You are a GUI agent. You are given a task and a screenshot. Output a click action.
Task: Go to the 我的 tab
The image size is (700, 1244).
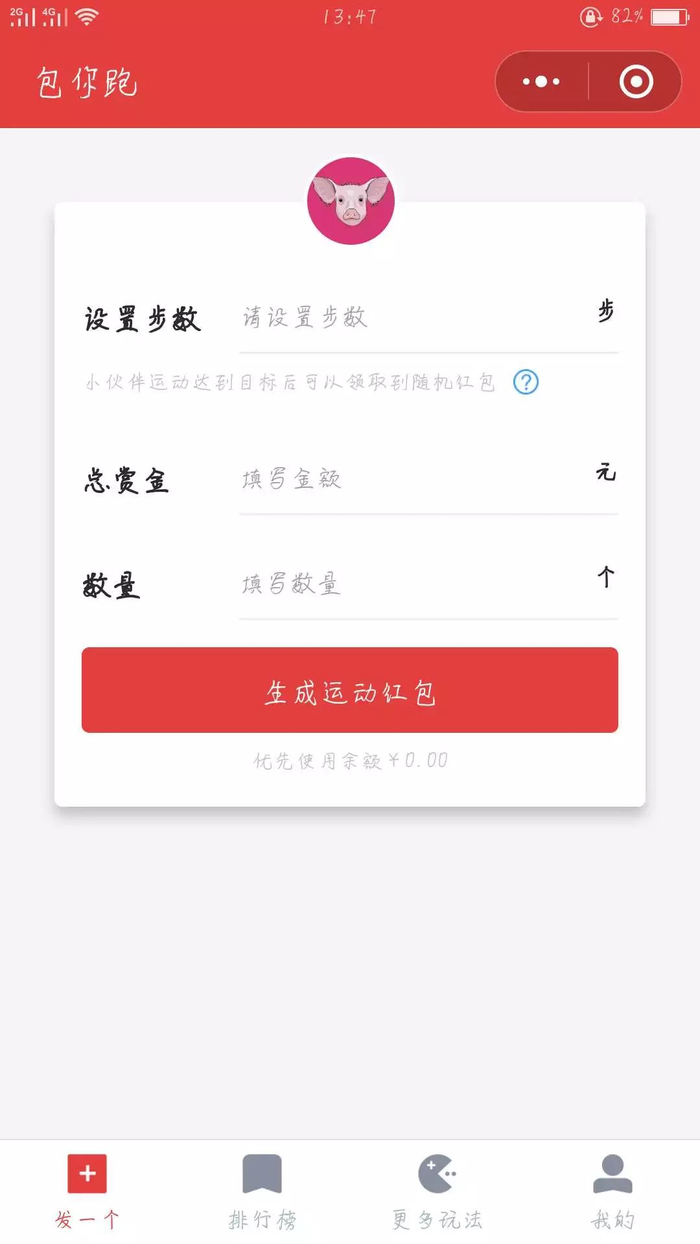pos(612,1192)
